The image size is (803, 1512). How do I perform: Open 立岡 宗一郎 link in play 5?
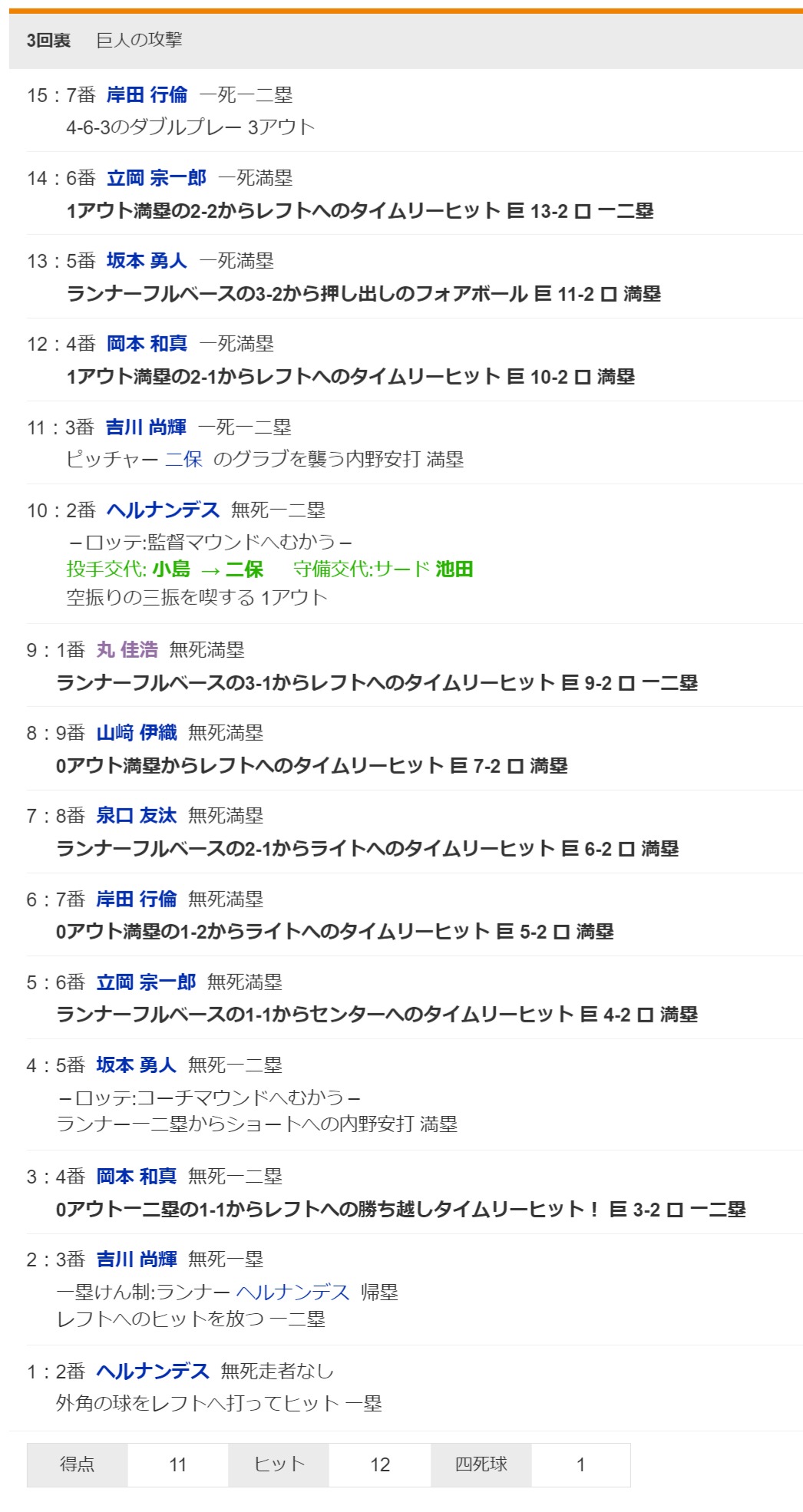147,982
